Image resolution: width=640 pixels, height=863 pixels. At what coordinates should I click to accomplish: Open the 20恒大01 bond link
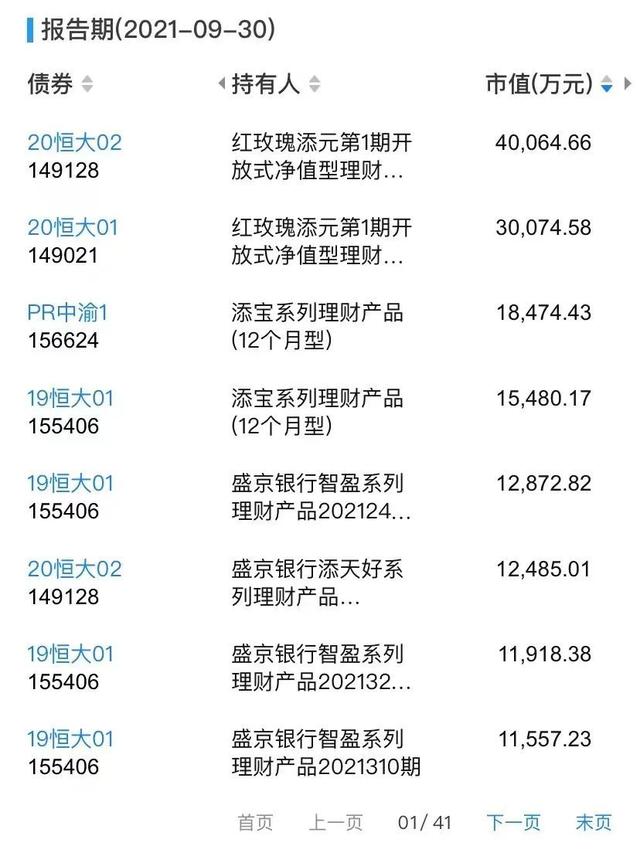click(72, 228)
